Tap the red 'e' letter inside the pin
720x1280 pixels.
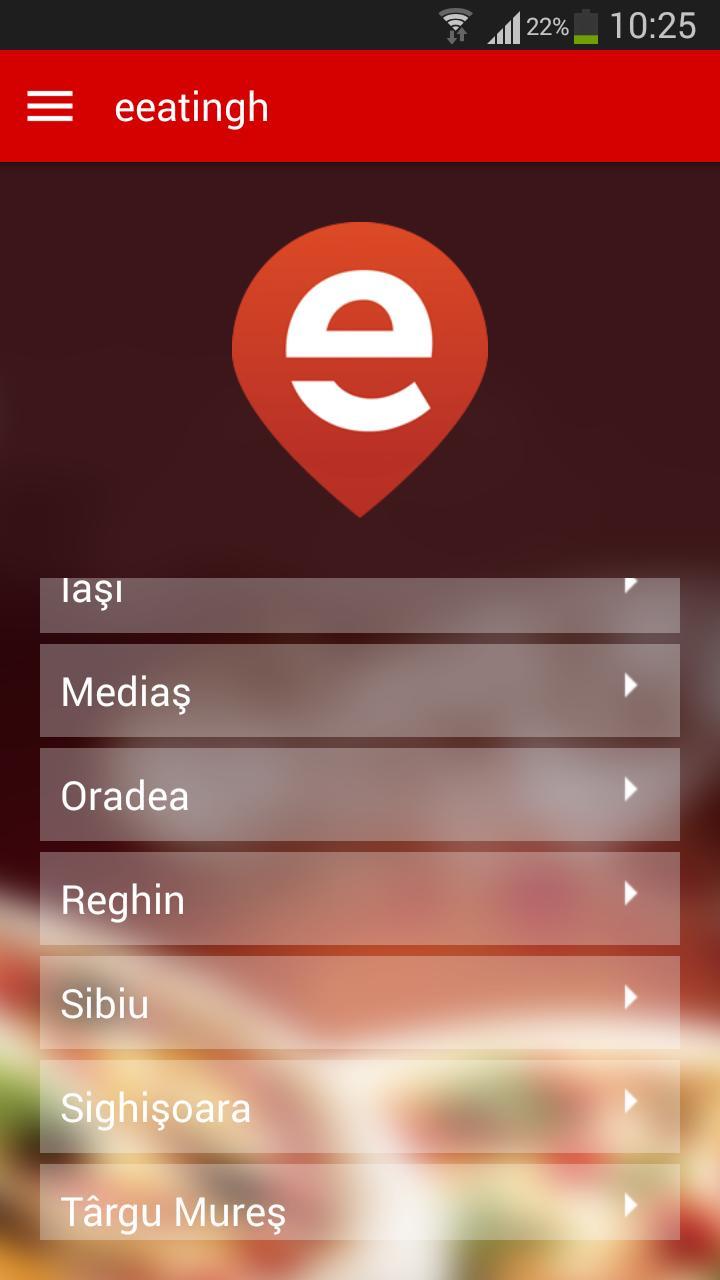[x=359, y=345]
